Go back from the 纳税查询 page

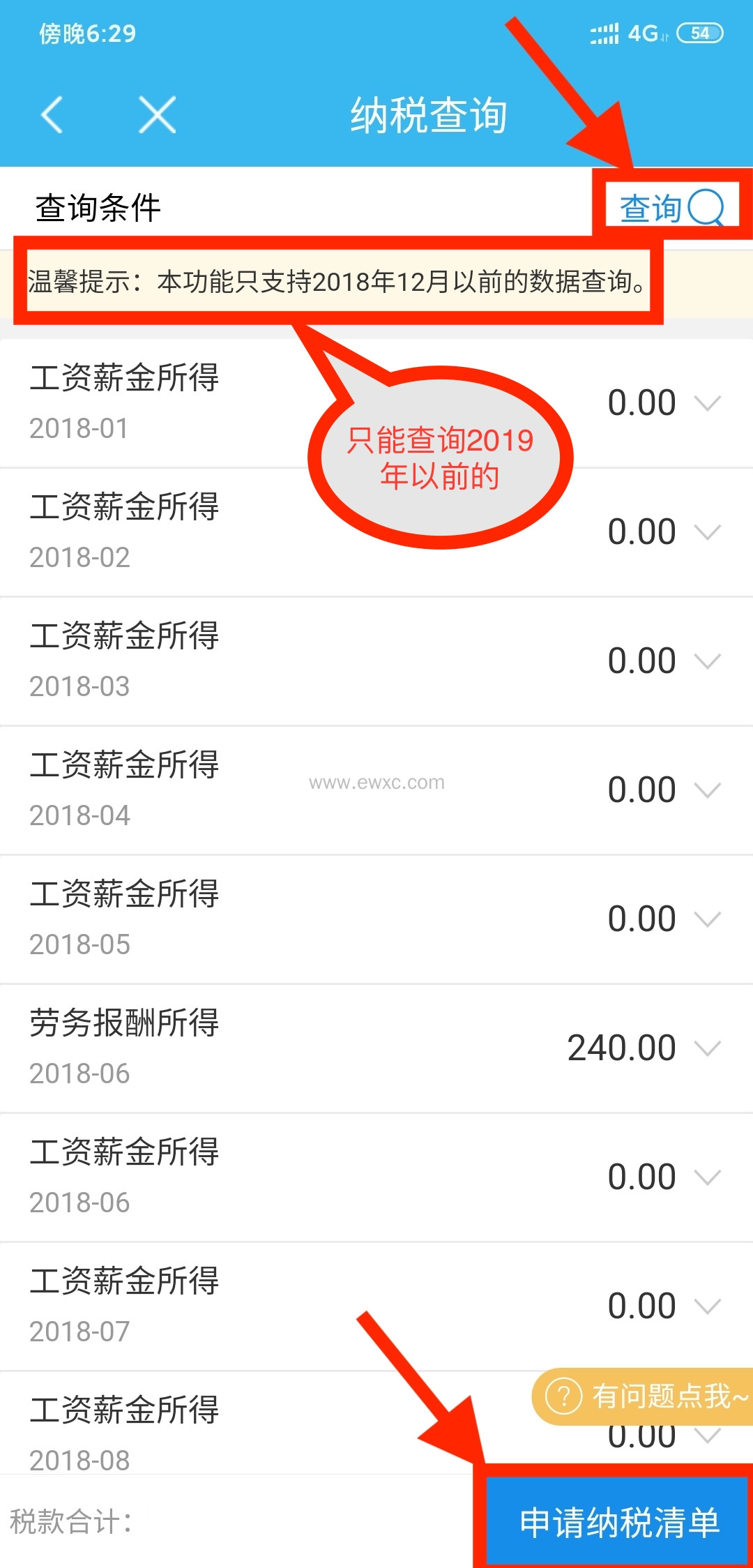tap(52, 115)
